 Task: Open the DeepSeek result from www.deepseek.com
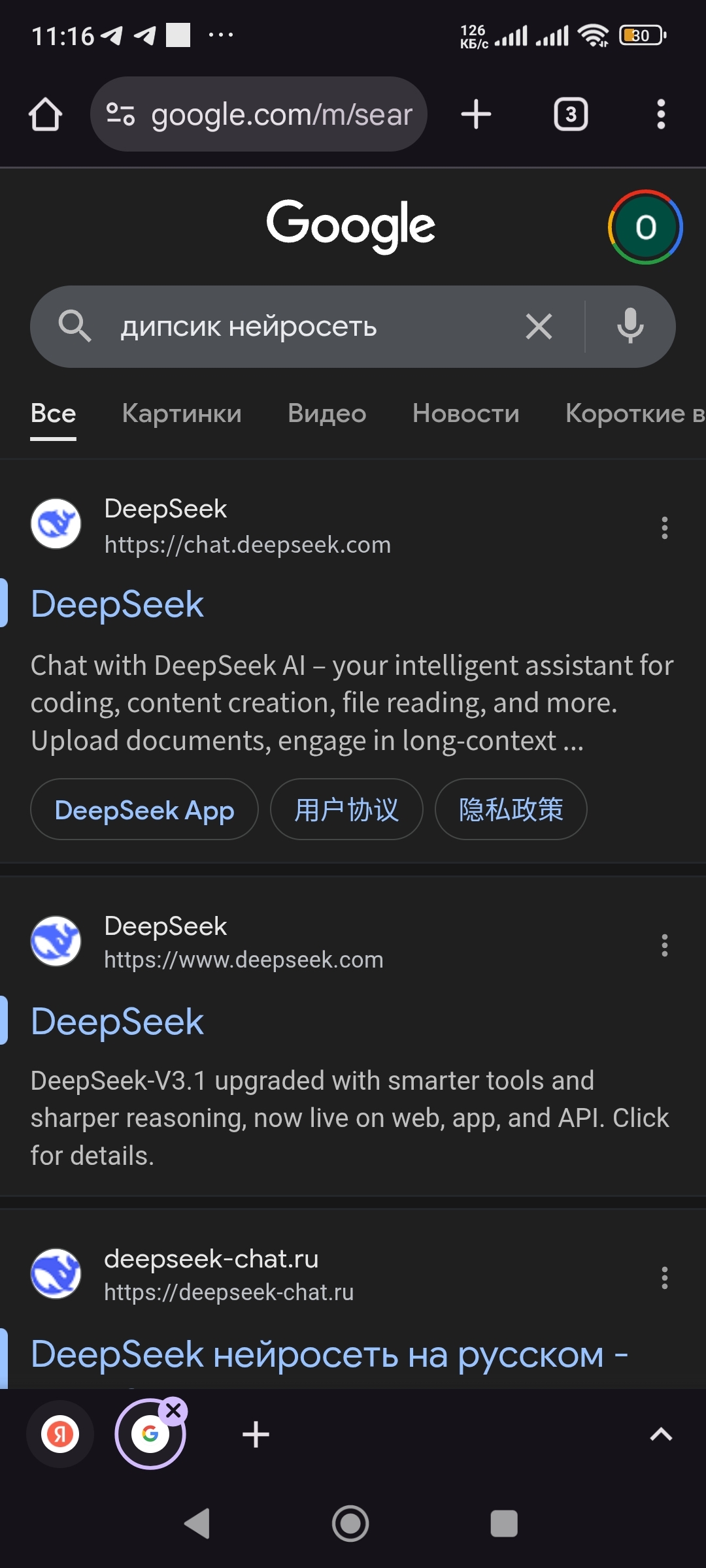(118, 1021)
